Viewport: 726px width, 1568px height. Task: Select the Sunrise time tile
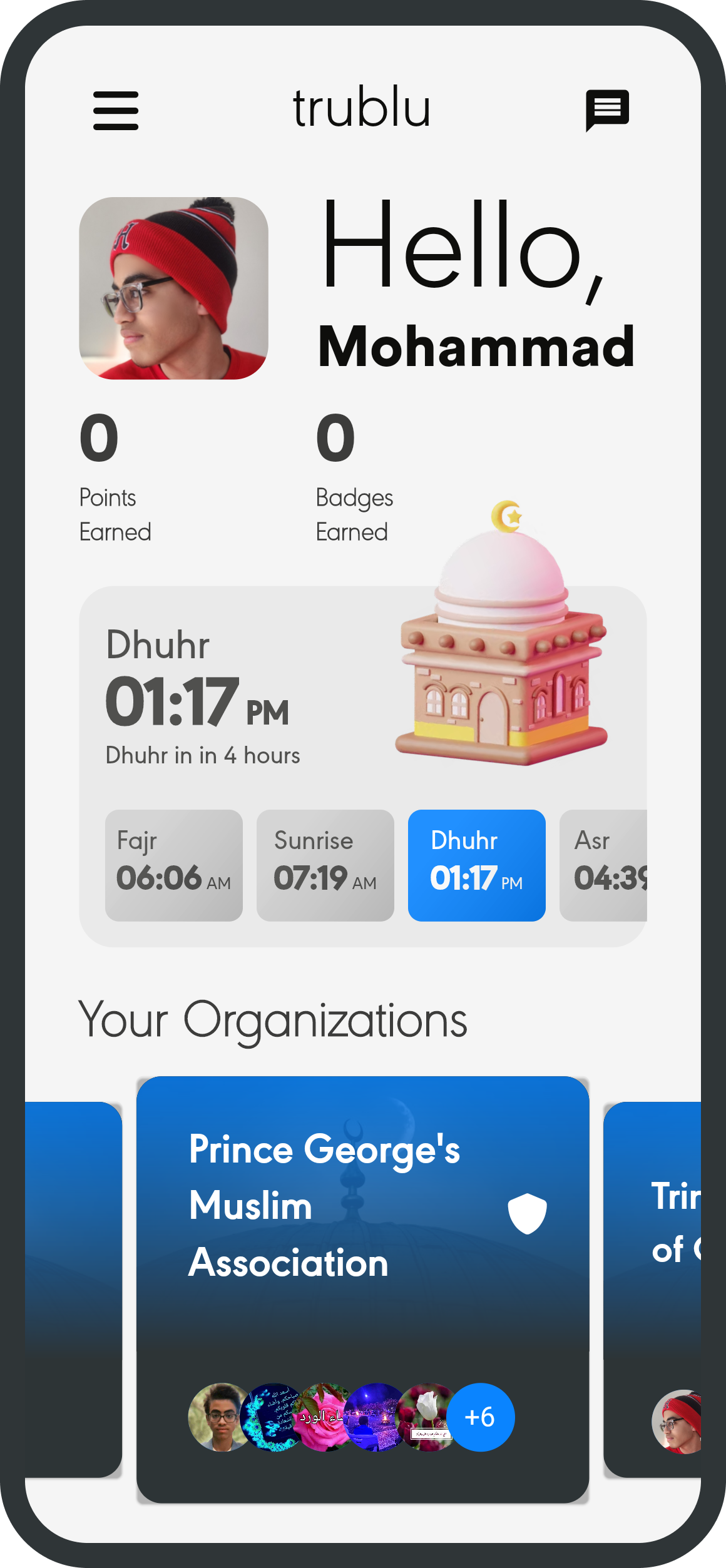(325, 865)
